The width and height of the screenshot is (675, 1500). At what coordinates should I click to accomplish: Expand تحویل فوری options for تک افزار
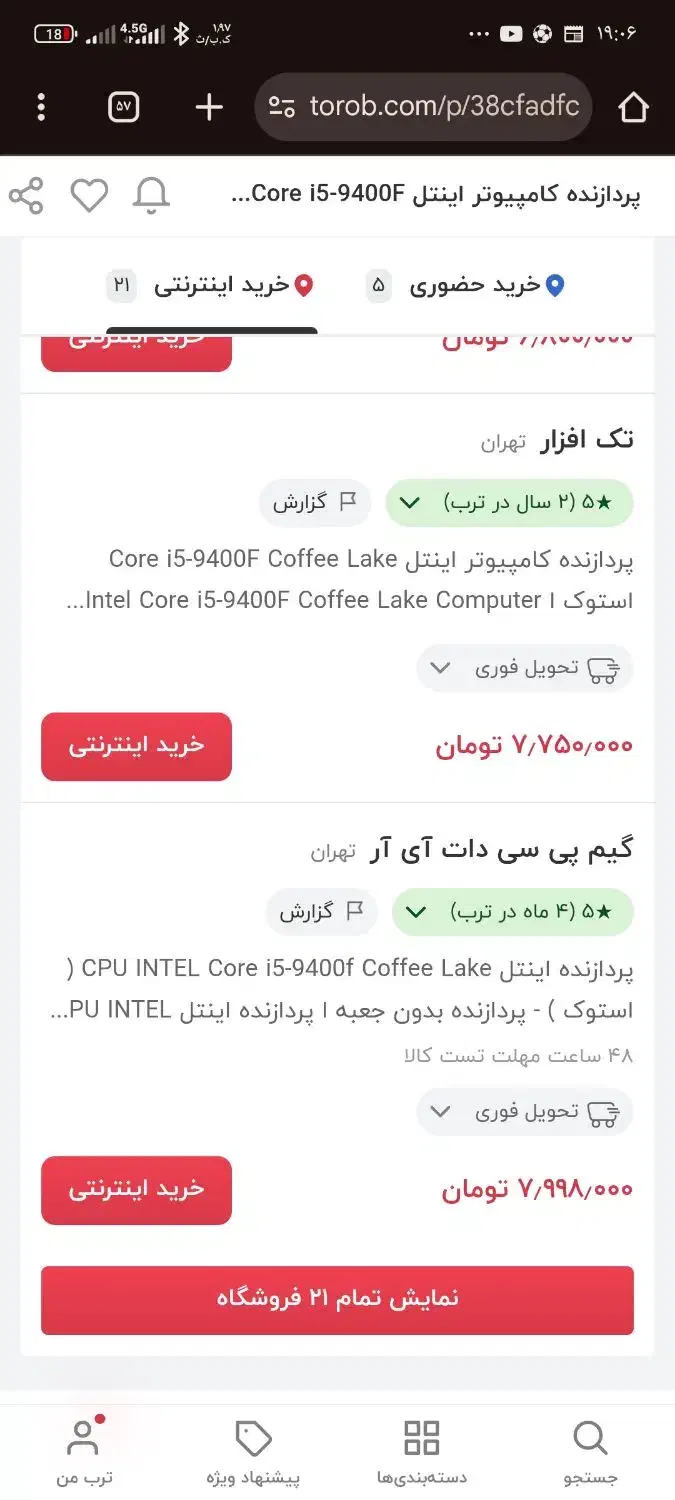(x=525, y=668)
